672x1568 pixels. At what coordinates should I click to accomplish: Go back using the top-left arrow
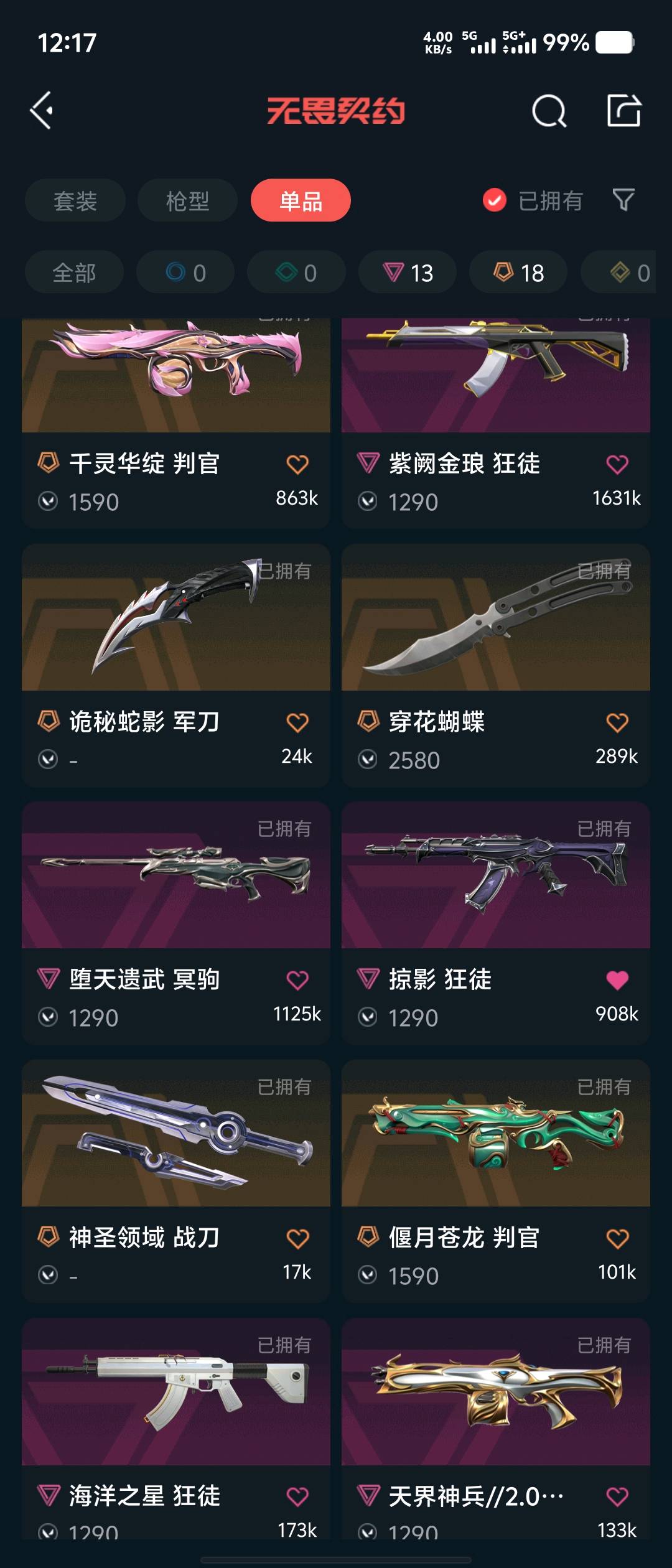pos(42,111)
